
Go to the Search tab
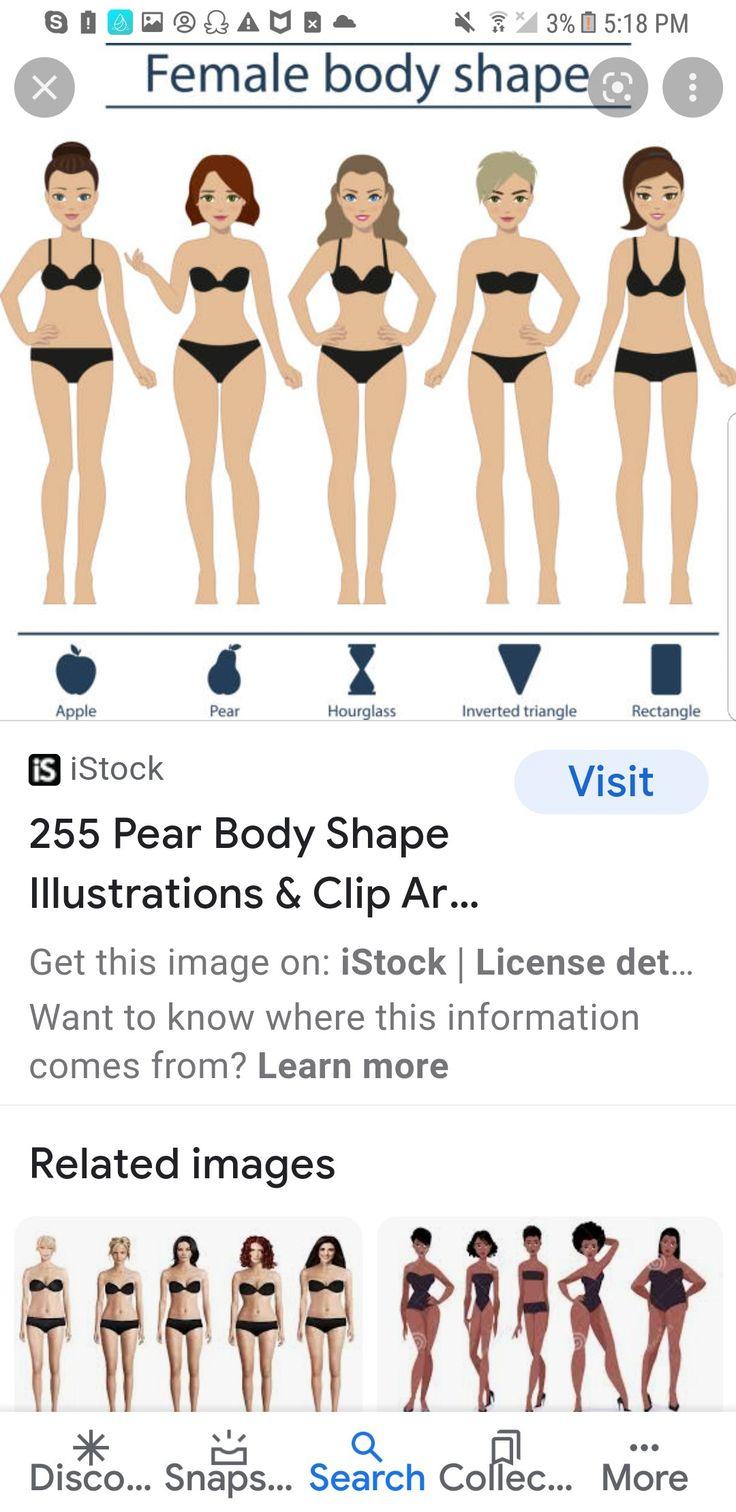[367, 1462]
